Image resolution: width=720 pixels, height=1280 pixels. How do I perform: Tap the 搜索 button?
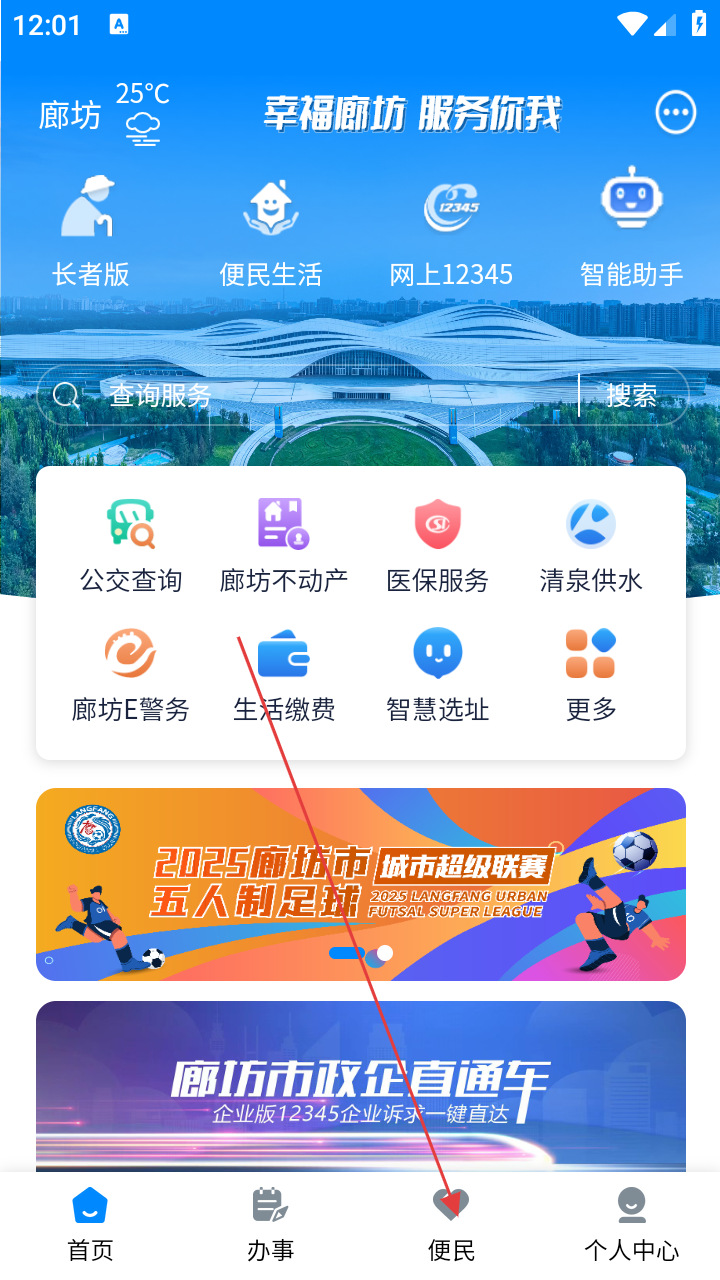pos(632,395)
